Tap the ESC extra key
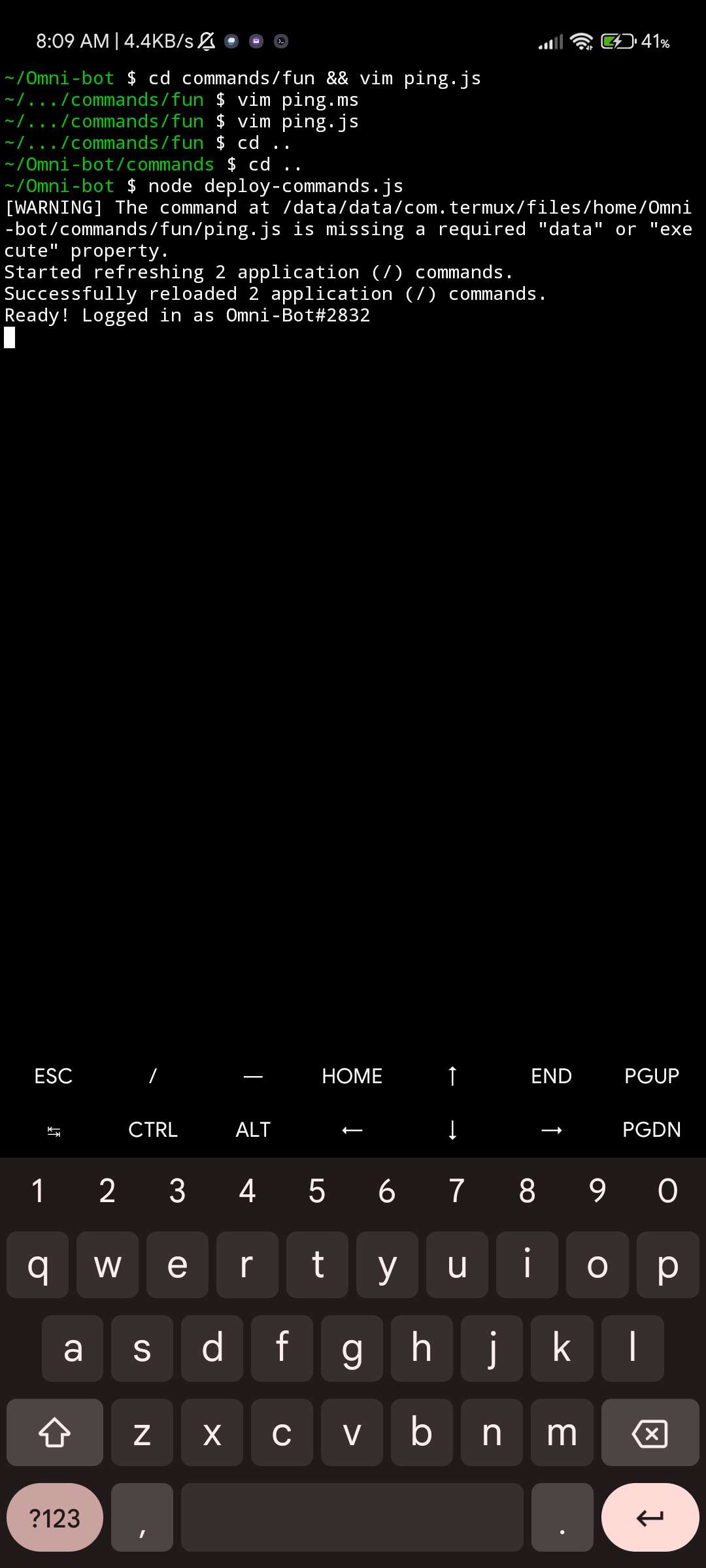The height and width of the screenshot is (1568, 706). (53, 1076)
